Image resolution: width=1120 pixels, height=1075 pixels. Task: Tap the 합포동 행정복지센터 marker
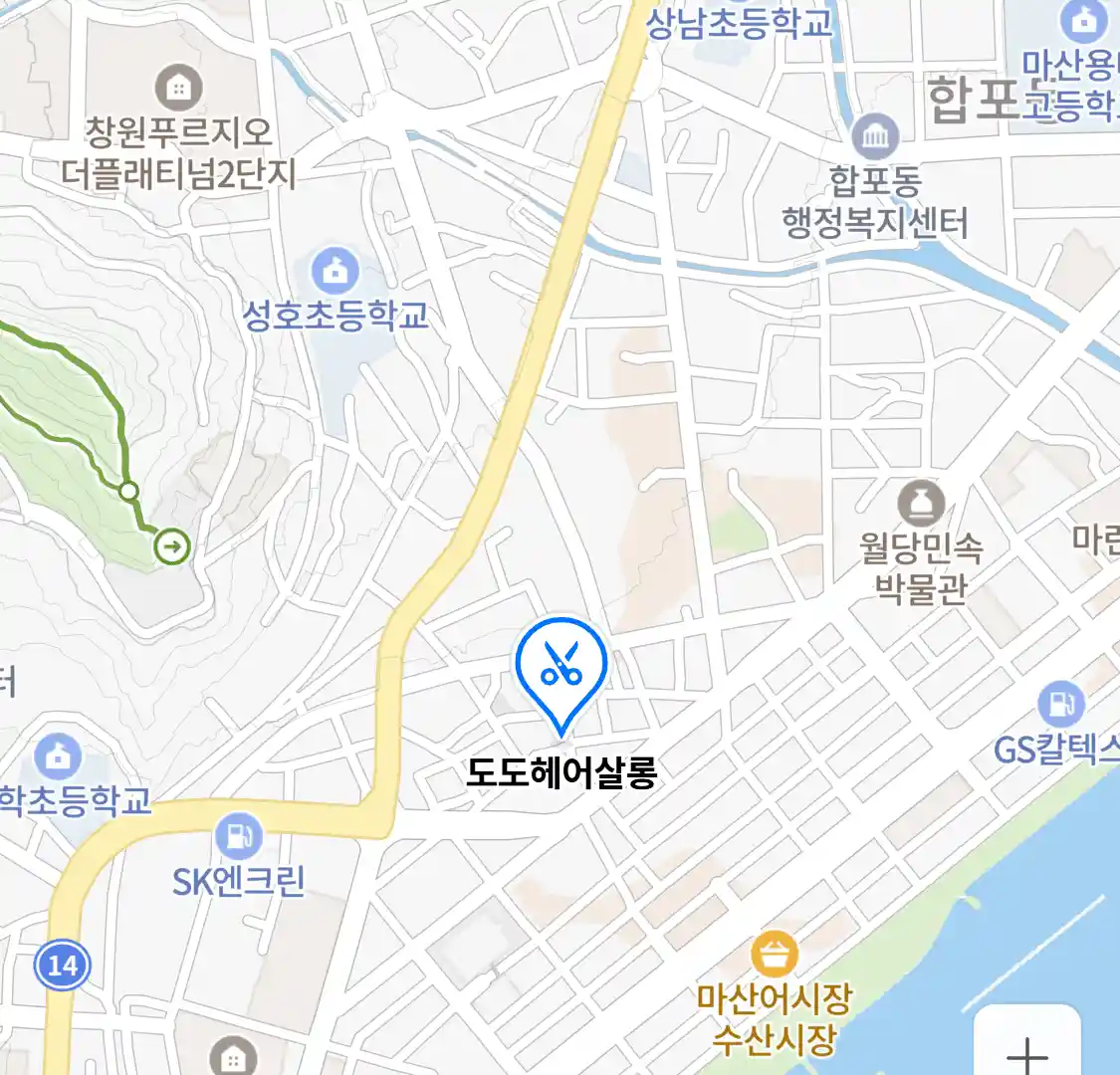tap(875, 136)
